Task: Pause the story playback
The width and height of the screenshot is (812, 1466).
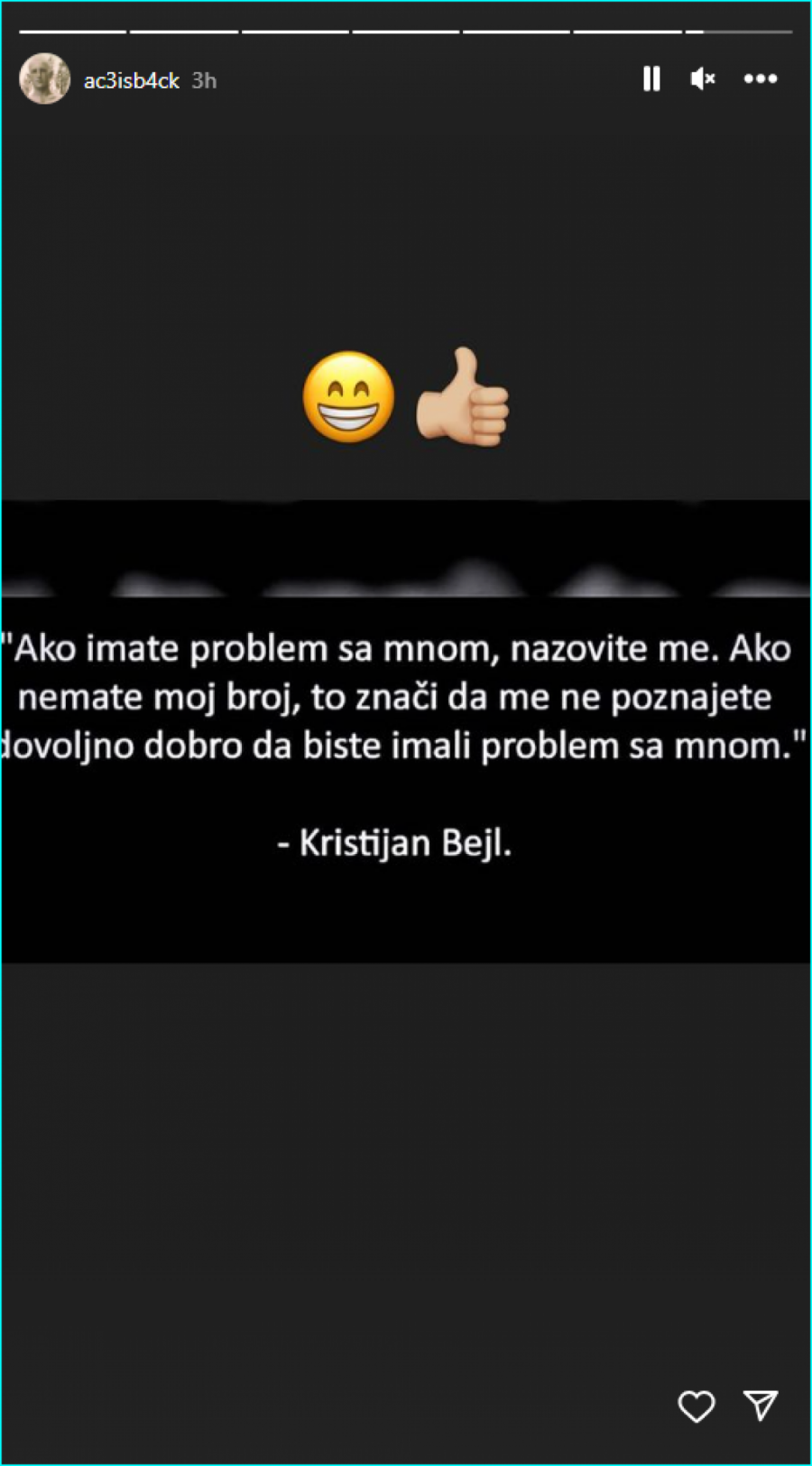Action: pyautogui.click(x=651, y=79)
